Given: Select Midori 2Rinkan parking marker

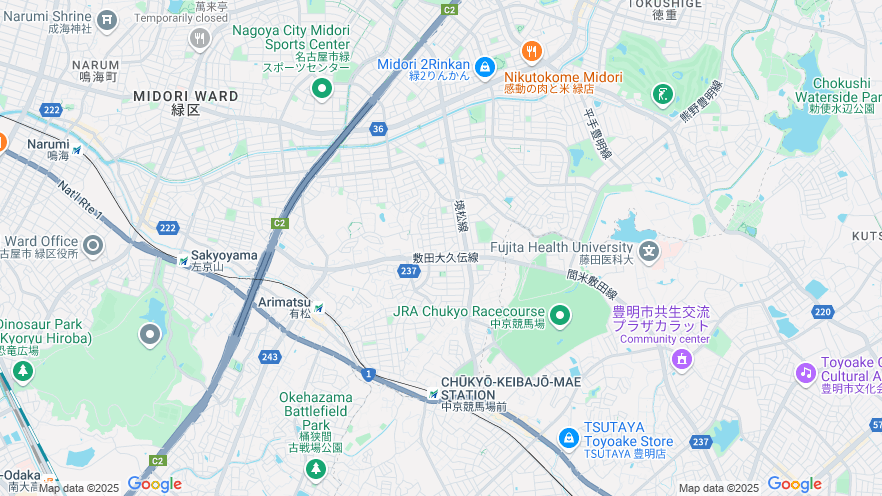Looking at the screenshot, I should pyautogui.click(x=484, y=67).
